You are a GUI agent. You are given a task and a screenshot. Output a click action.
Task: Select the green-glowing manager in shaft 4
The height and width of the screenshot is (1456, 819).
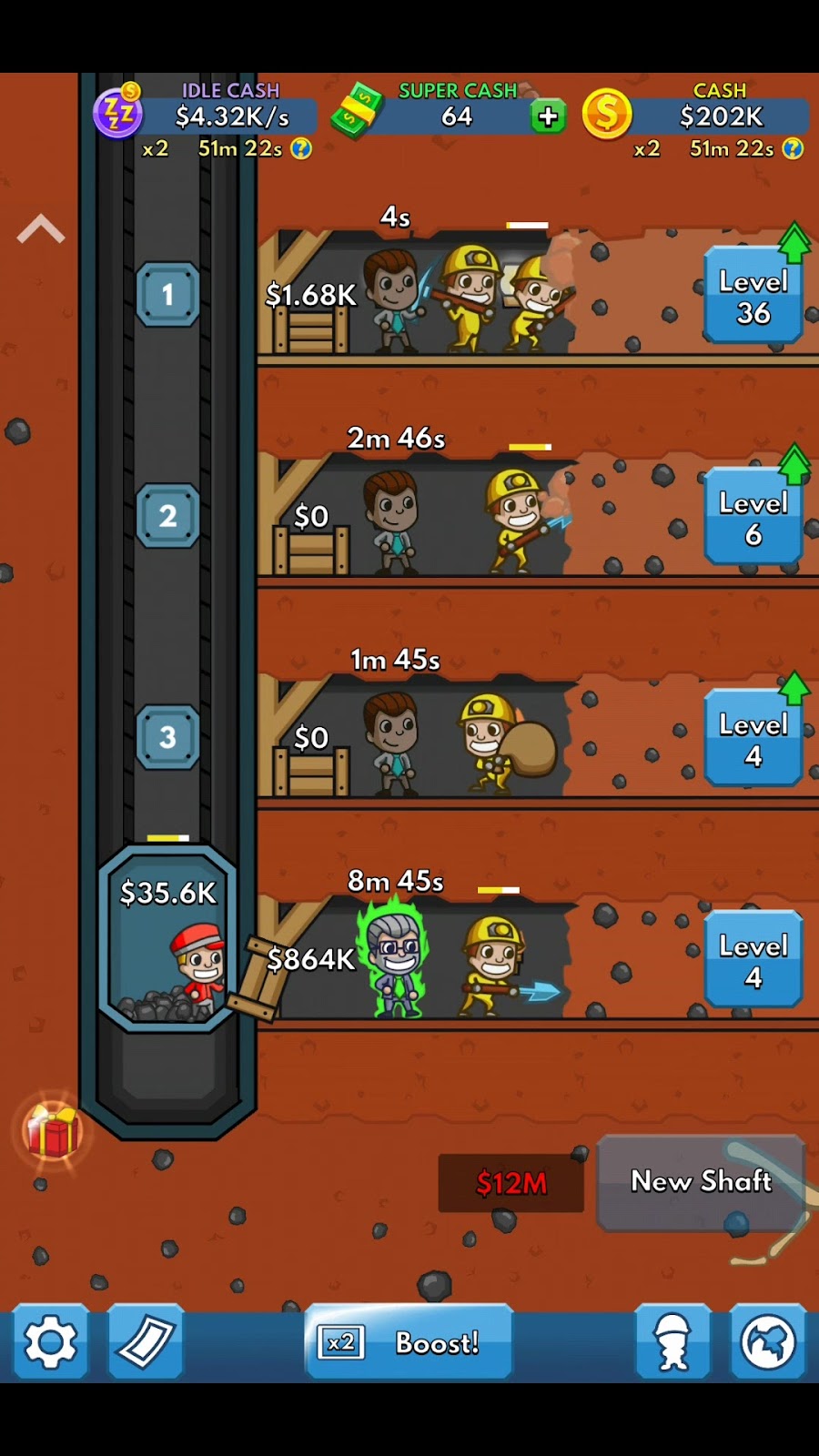pos(395,955)
